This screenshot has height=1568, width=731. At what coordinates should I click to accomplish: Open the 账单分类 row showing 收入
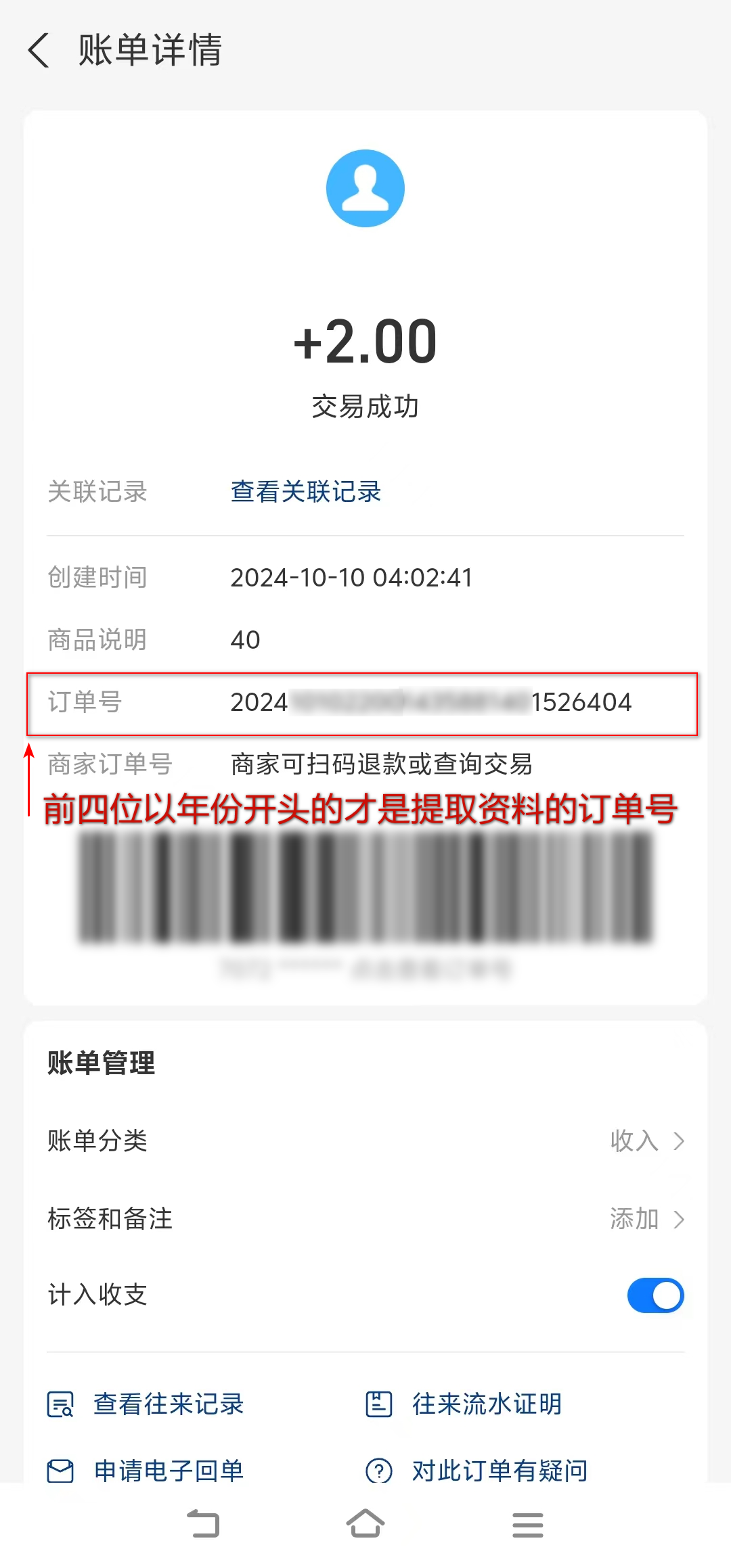pos(365,1140)
